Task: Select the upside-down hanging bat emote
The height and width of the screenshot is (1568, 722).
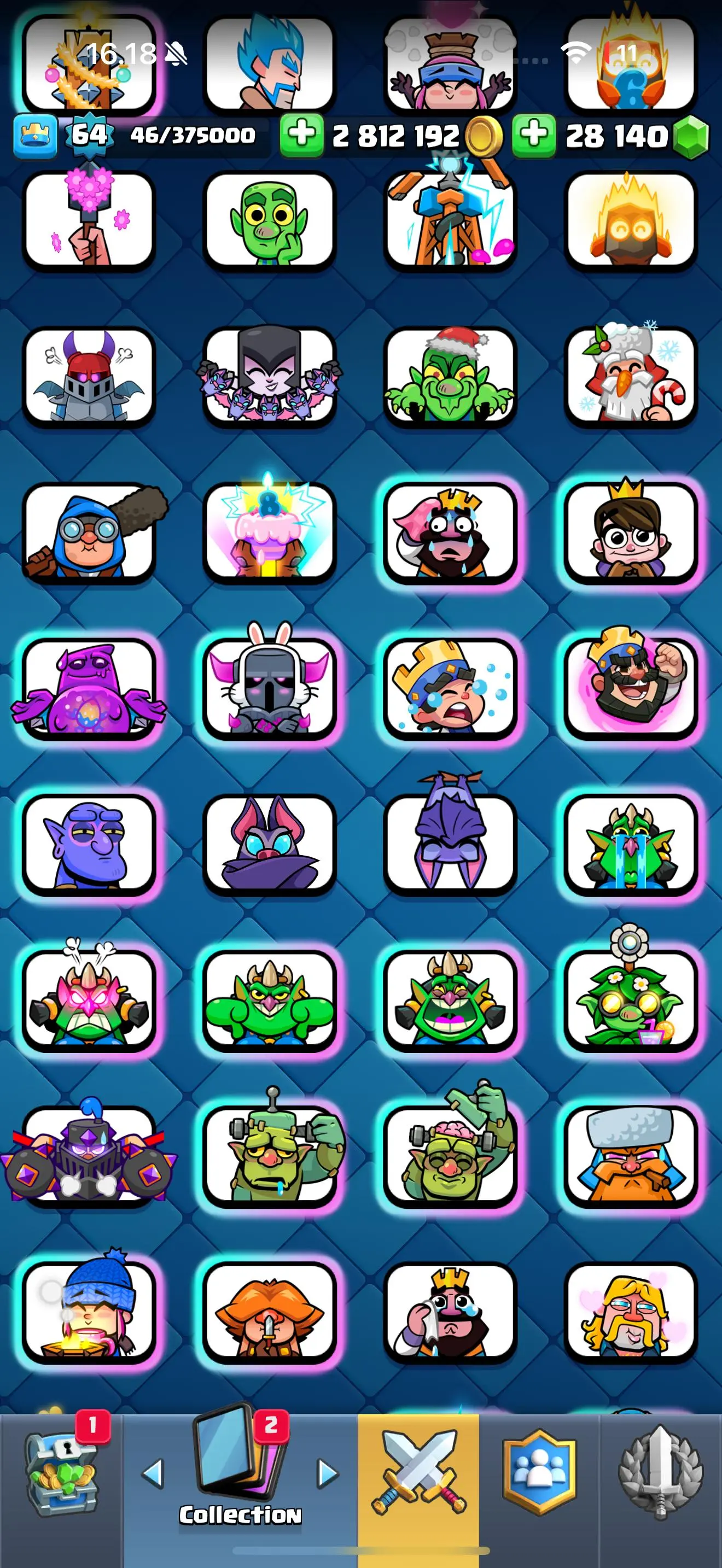Action: (450, 843)
